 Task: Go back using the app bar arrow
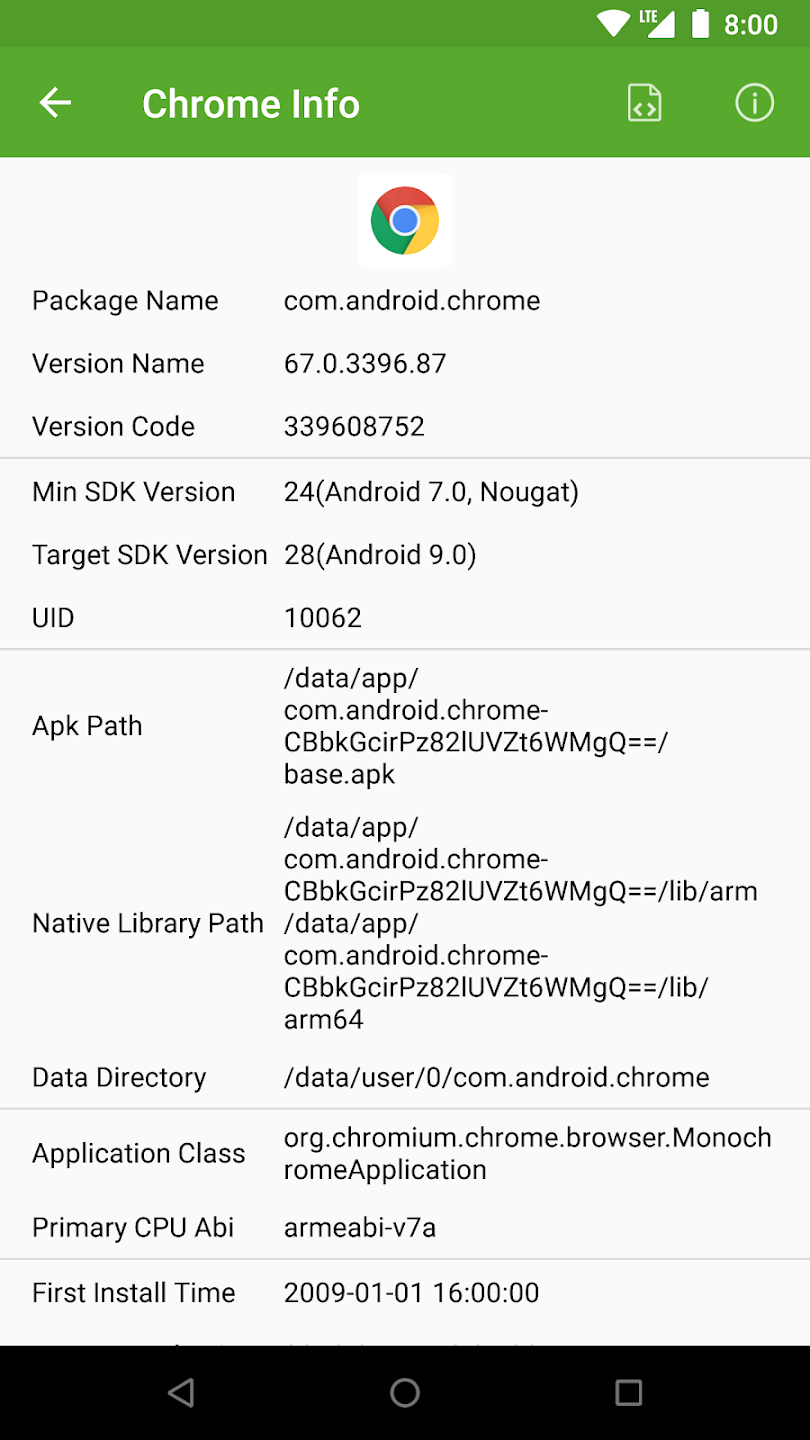(x=55, y=103)
